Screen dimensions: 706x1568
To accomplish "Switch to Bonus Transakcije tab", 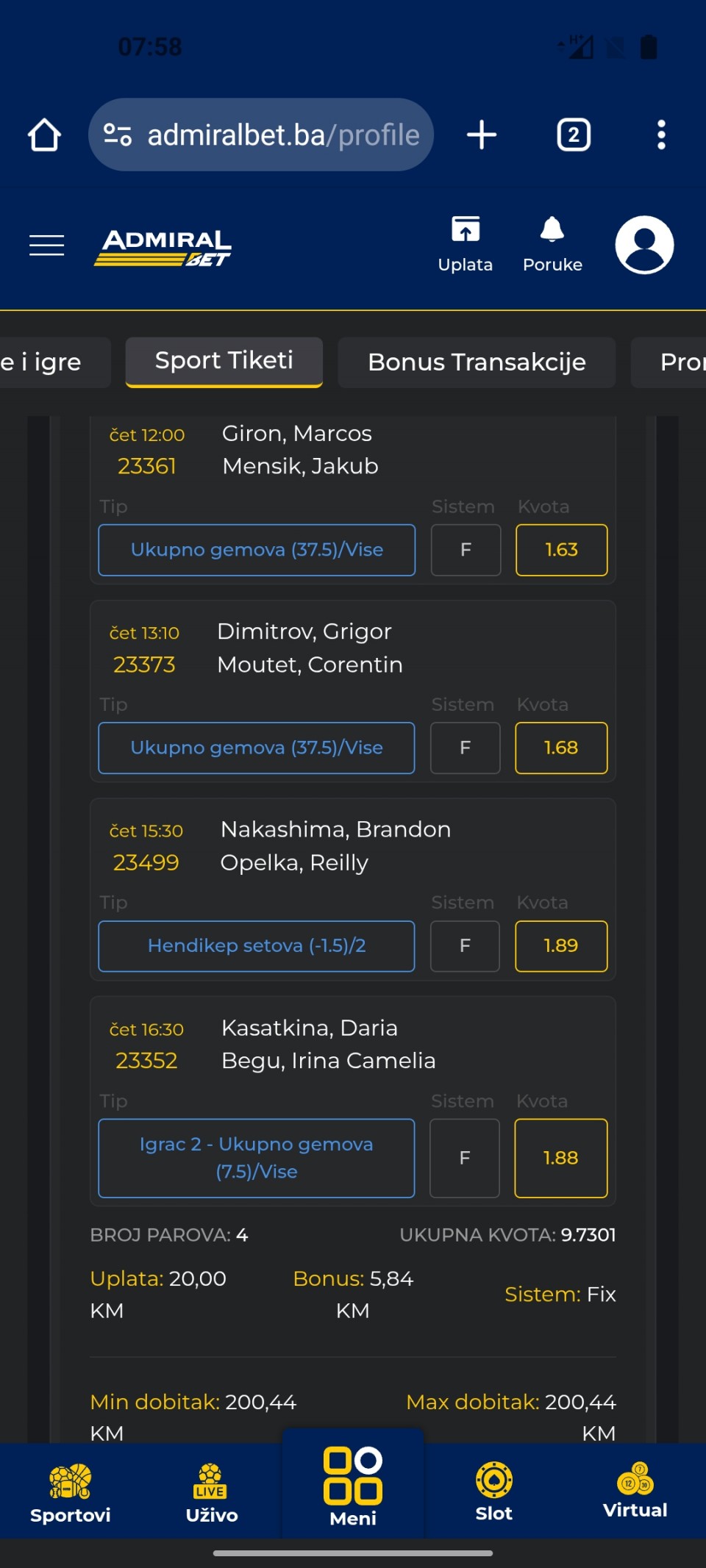I will pos(477,362).
